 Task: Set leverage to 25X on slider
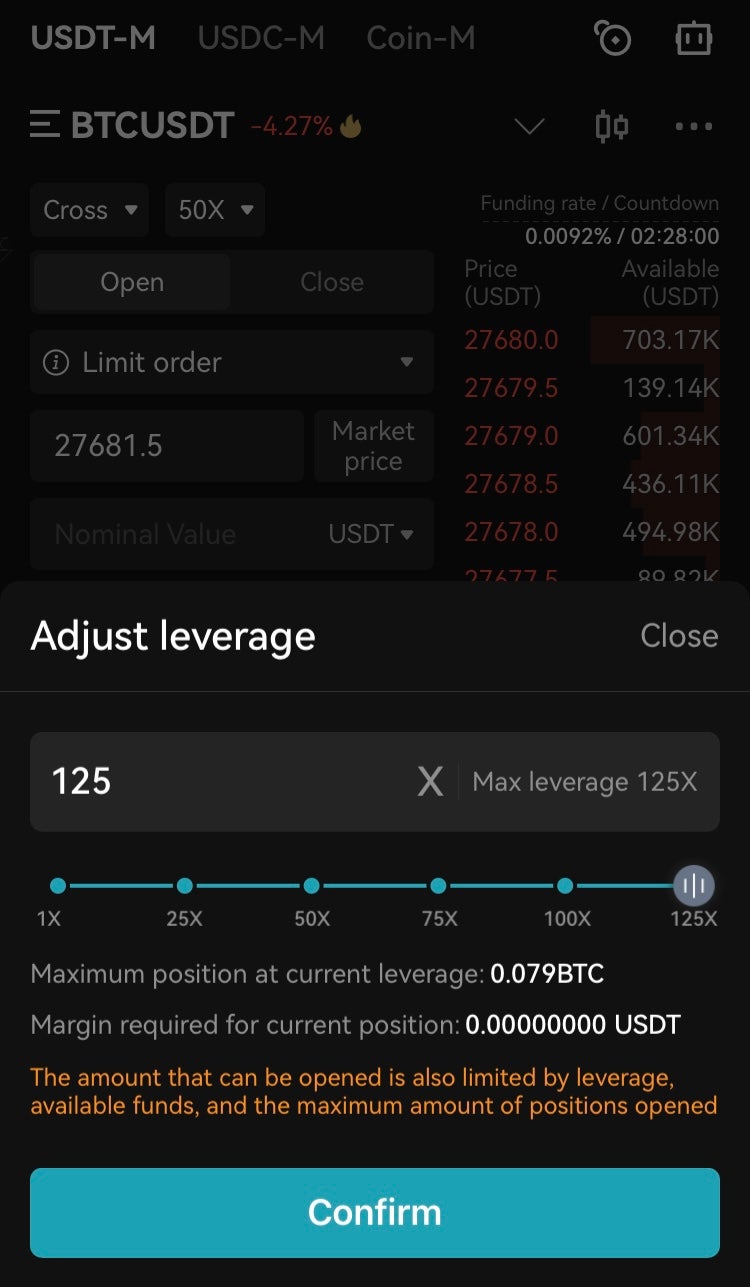[184, 886]
